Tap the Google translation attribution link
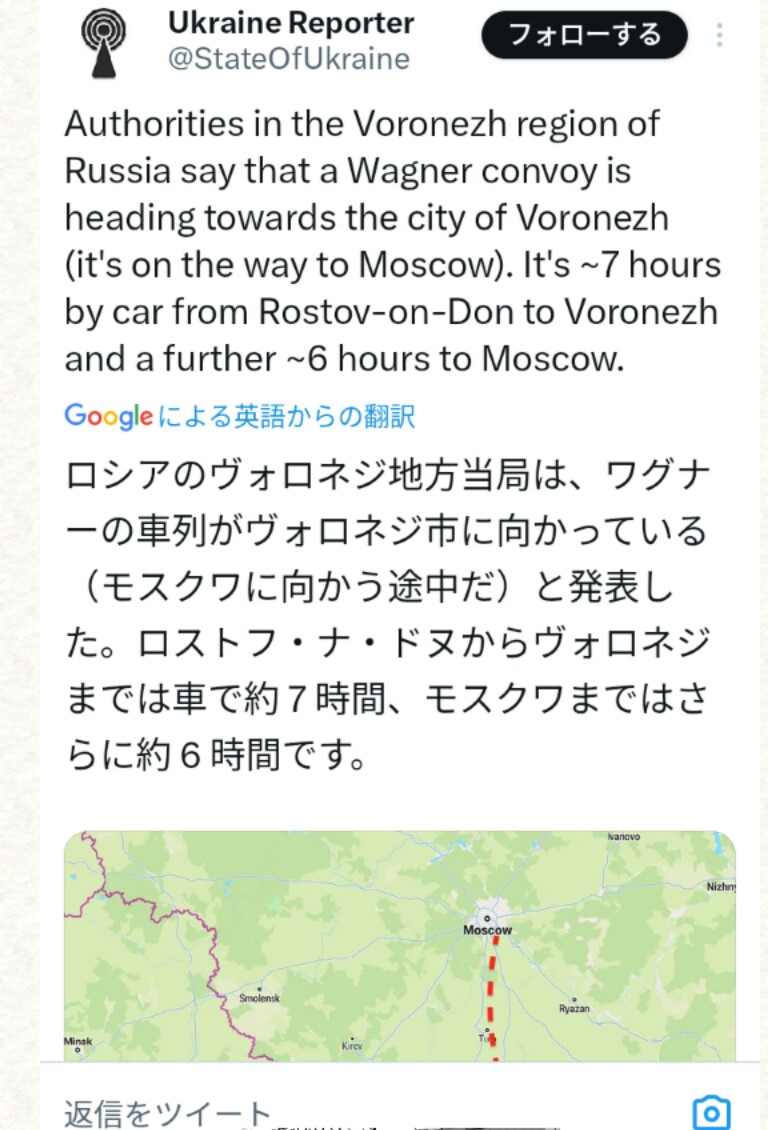 pyautogui.click(x=239, y=415)
